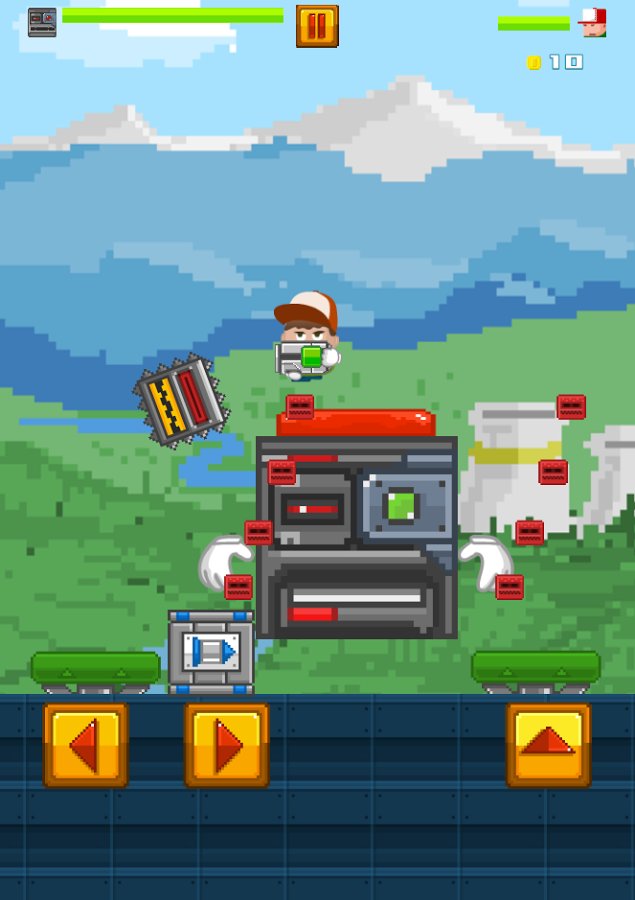635x900 pixels.
Task: Move the character left
Action: pyautogui.click(x=85, y=745)
